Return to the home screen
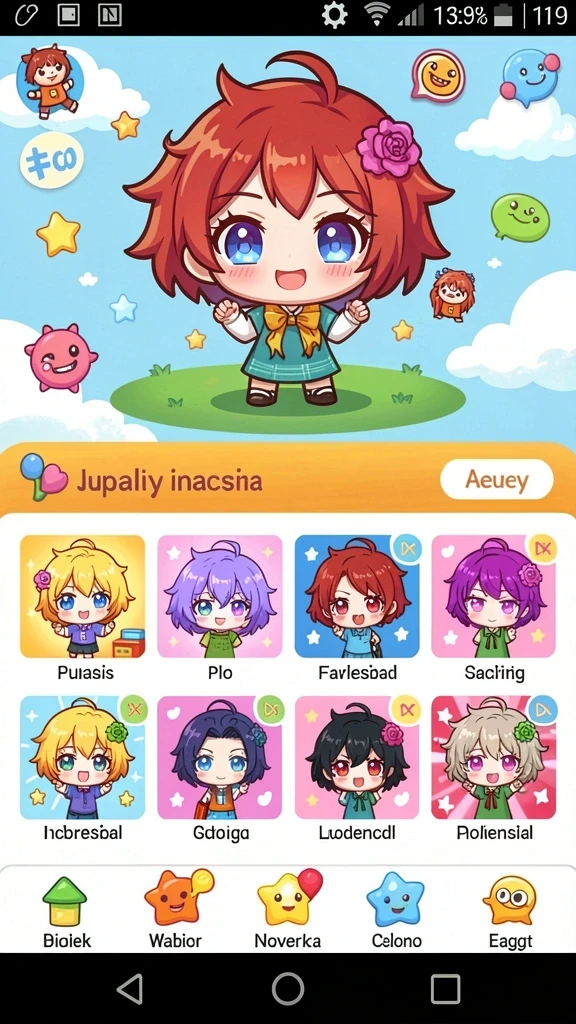This screenshot has width=576, height=1024. [288, 989]
